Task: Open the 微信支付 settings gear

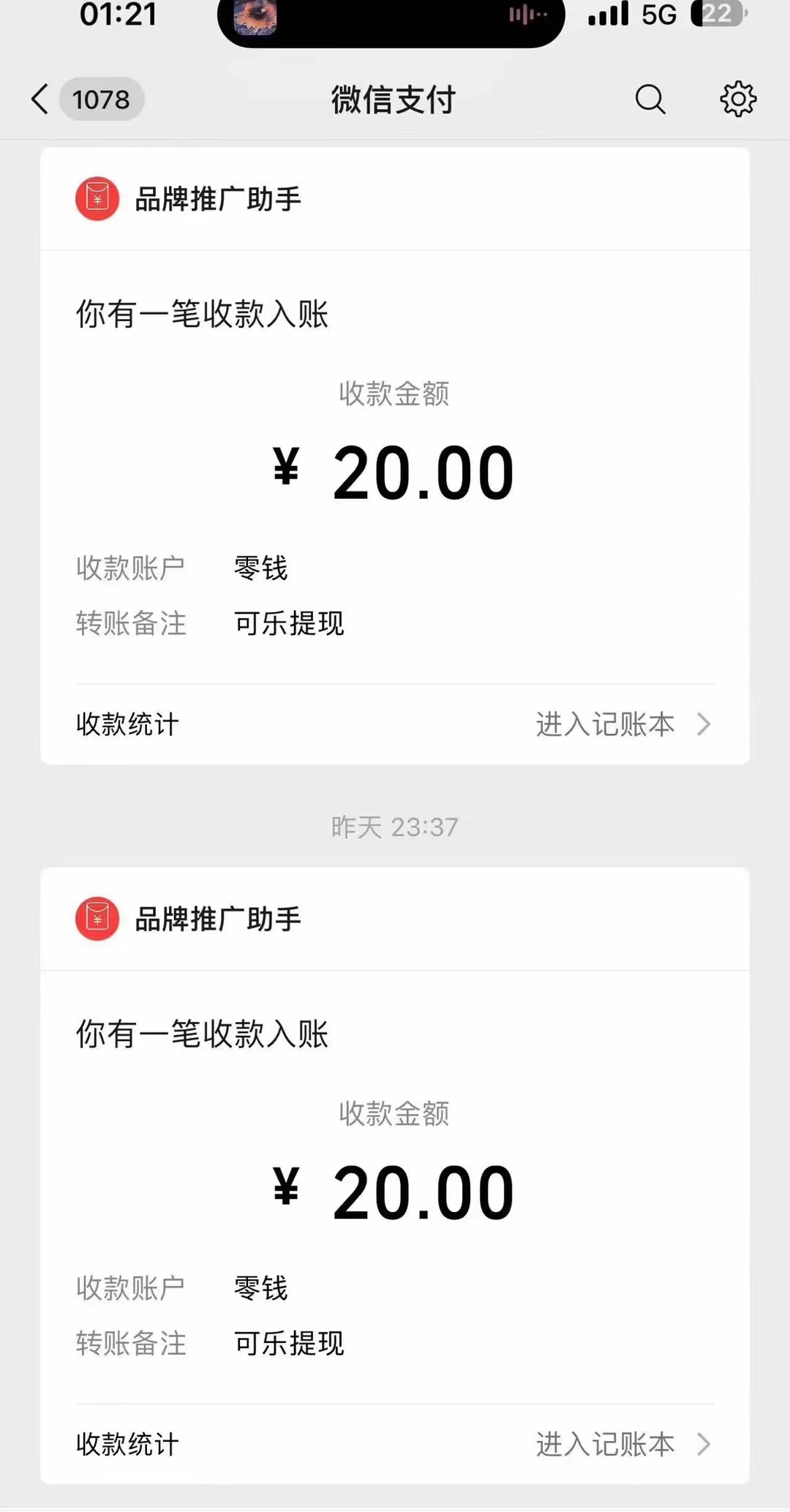Action: pyautogui.click(x=737, y=99)
